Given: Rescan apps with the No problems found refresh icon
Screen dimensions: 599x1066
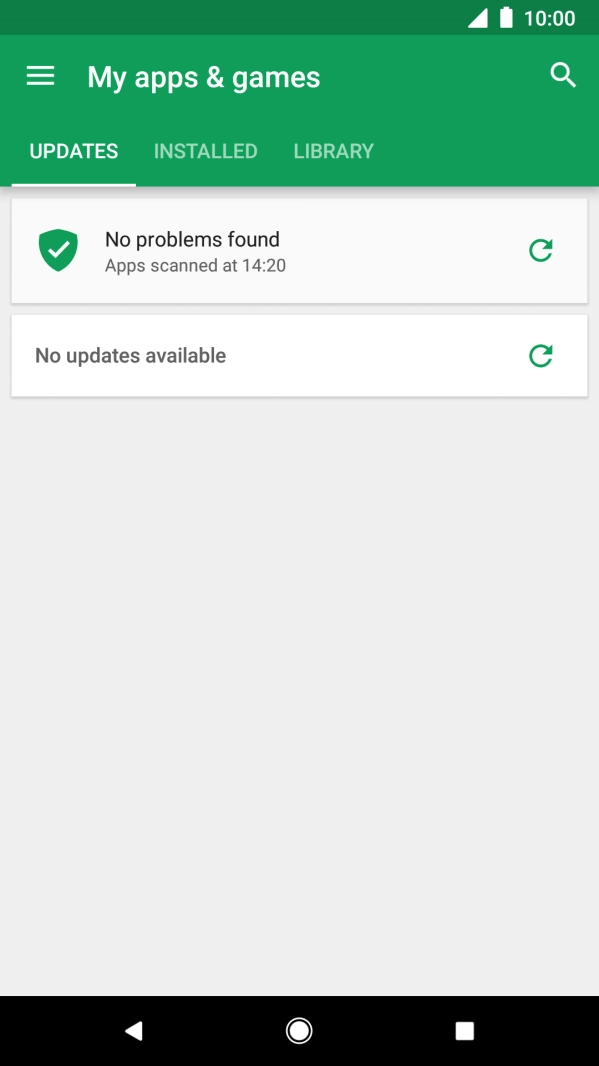Looking at the screenshot, I should pos(541,250).
